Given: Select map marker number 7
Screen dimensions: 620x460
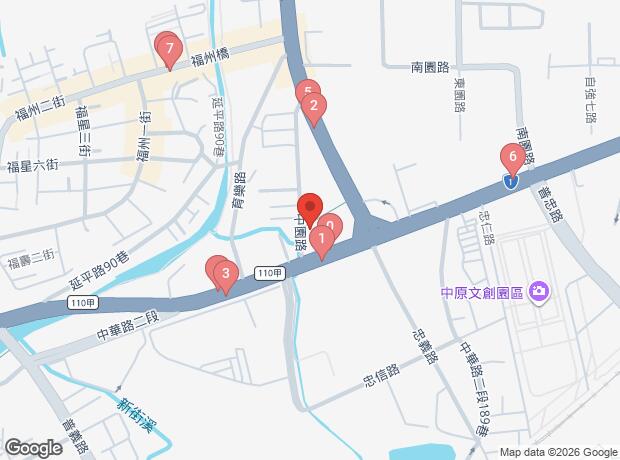Looking at the screenshot, I should (x=169, y=48).
